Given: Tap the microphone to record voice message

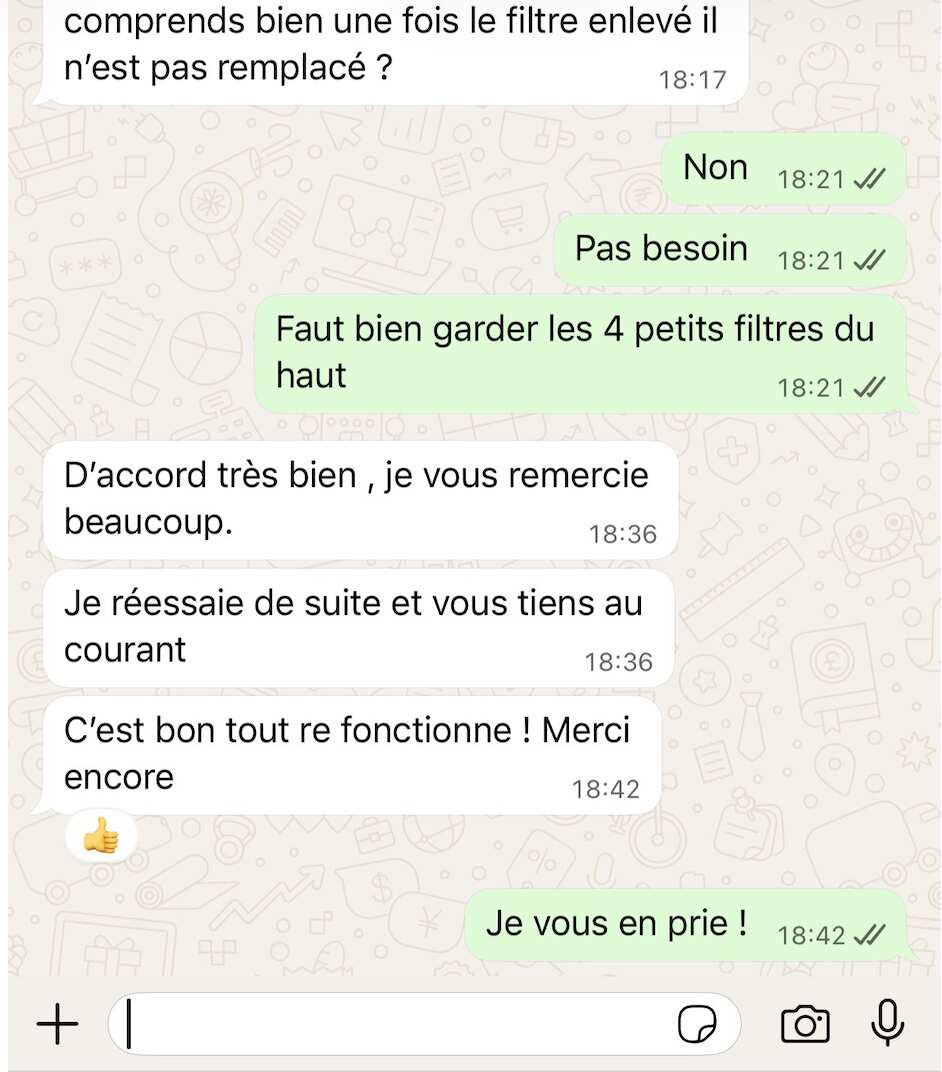Looking at the screenshot, I should 887,1024.
